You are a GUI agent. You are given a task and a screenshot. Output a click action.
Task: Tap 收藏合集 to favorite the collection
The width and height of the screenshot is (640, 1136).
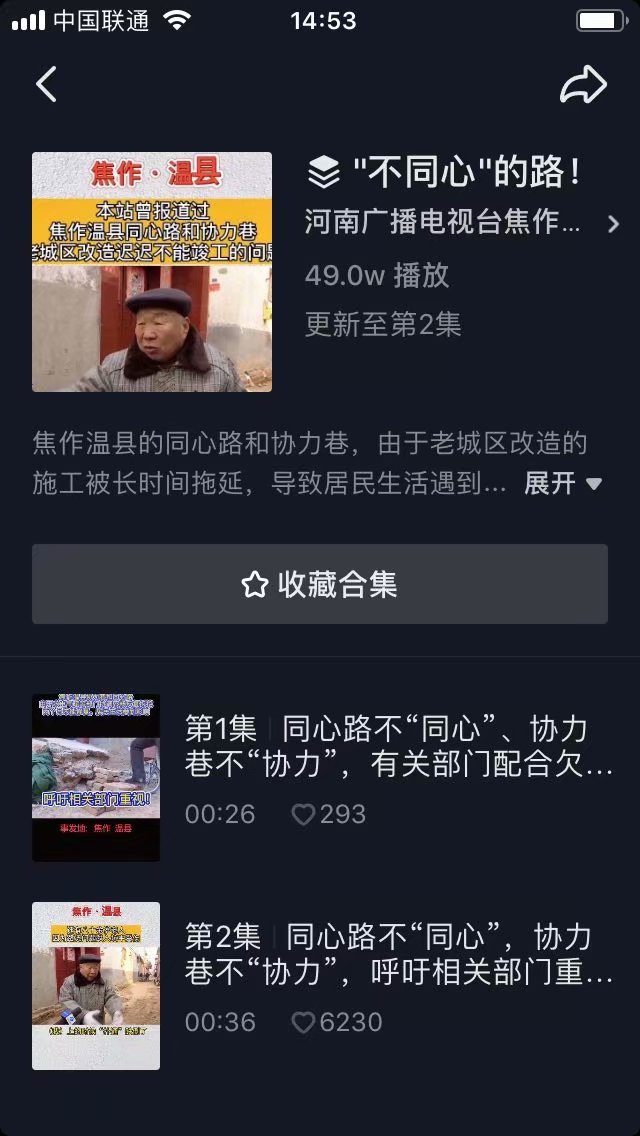pos(320,584)
